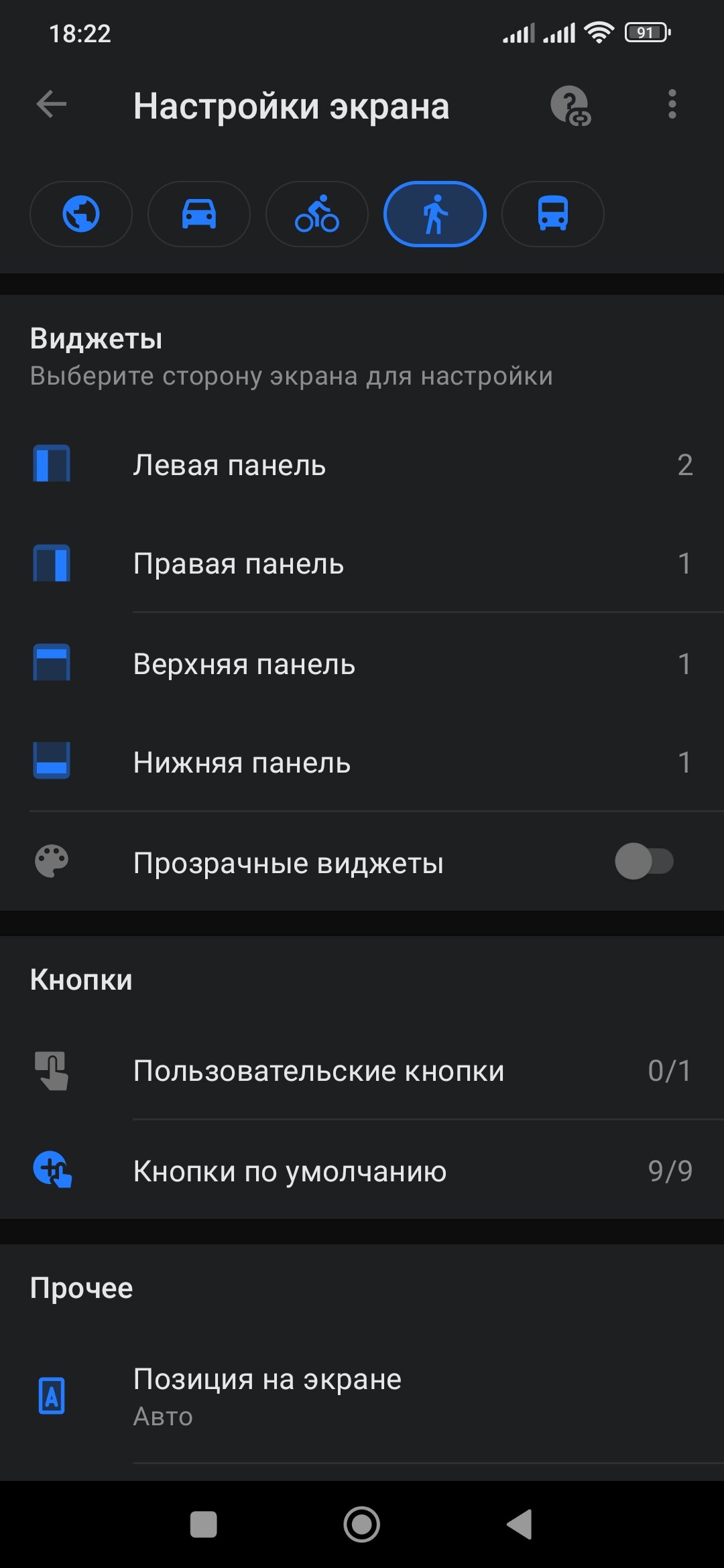
Task: Open Правая панель widget settings
Action: coord(362,564)
